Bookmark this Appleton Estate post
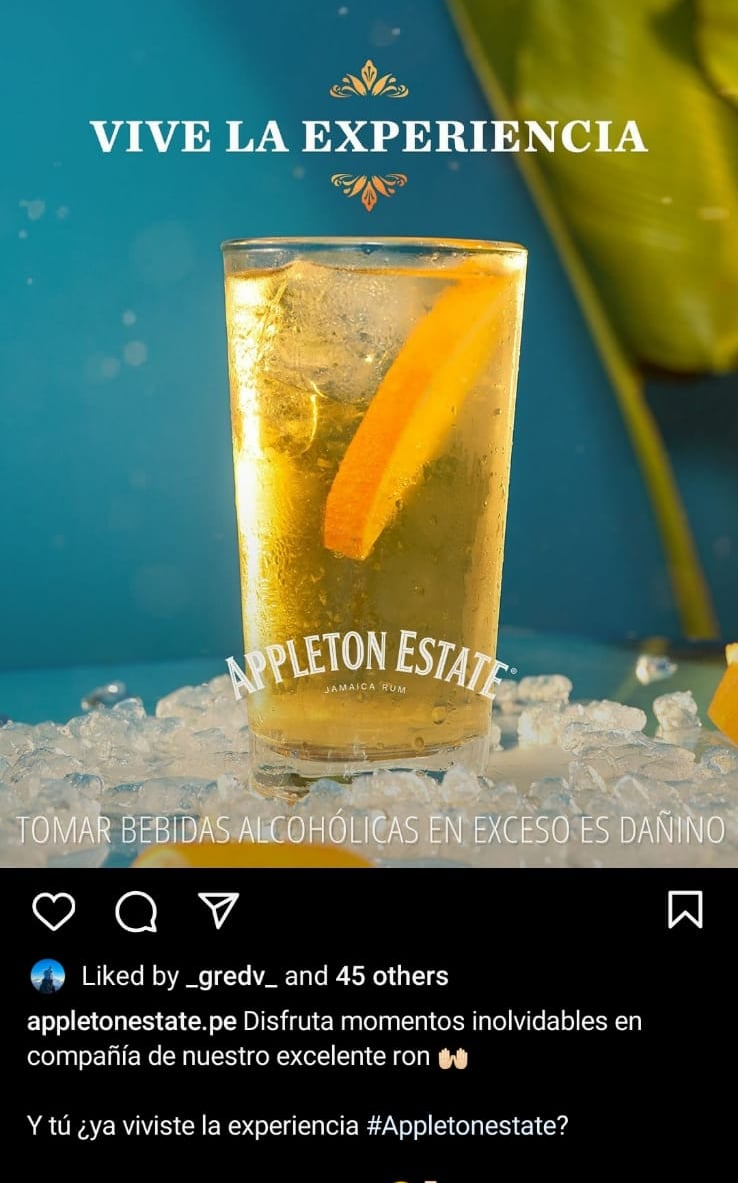738x1183 pixels. pyautogui.click(x=685, y=910)
